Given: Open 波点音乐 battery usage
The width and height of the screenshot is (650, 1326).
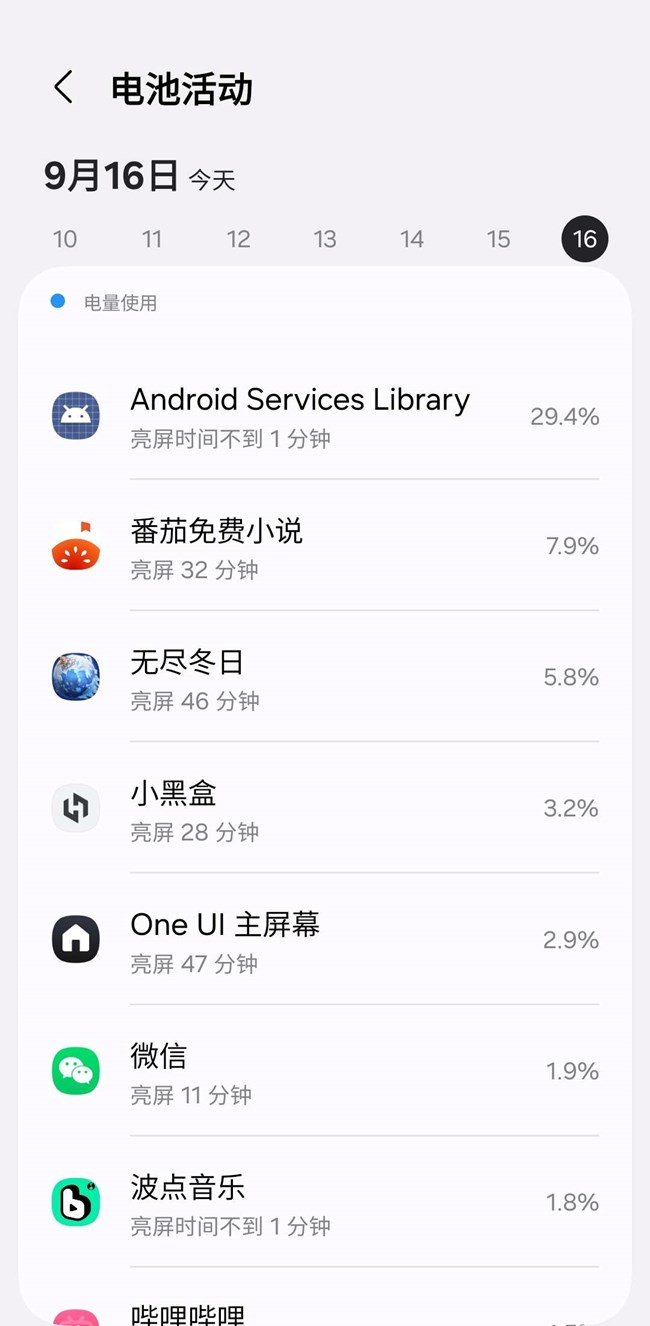Looking at the screenshot, I should 325,1202.
